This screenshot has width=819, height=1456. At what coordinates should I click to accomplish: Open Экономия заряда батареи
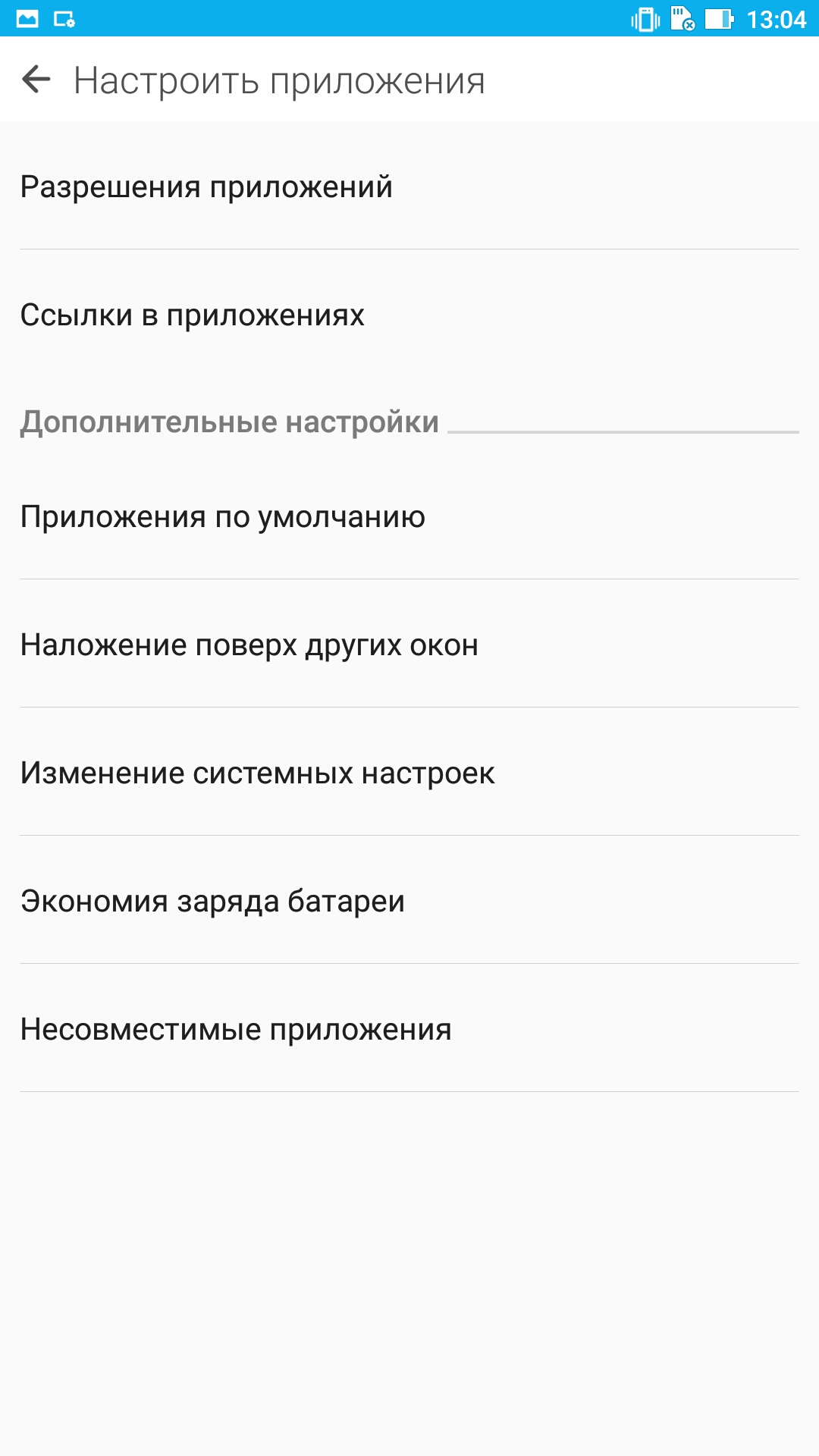pos(409,900)
